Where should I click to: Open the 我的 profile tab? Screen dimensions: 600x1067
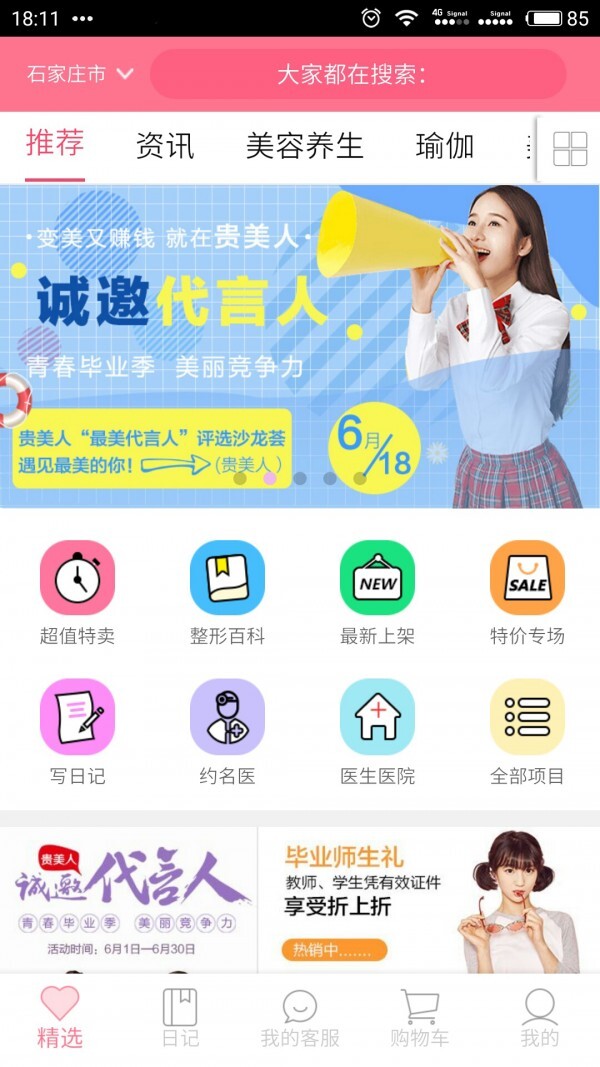540,1019
